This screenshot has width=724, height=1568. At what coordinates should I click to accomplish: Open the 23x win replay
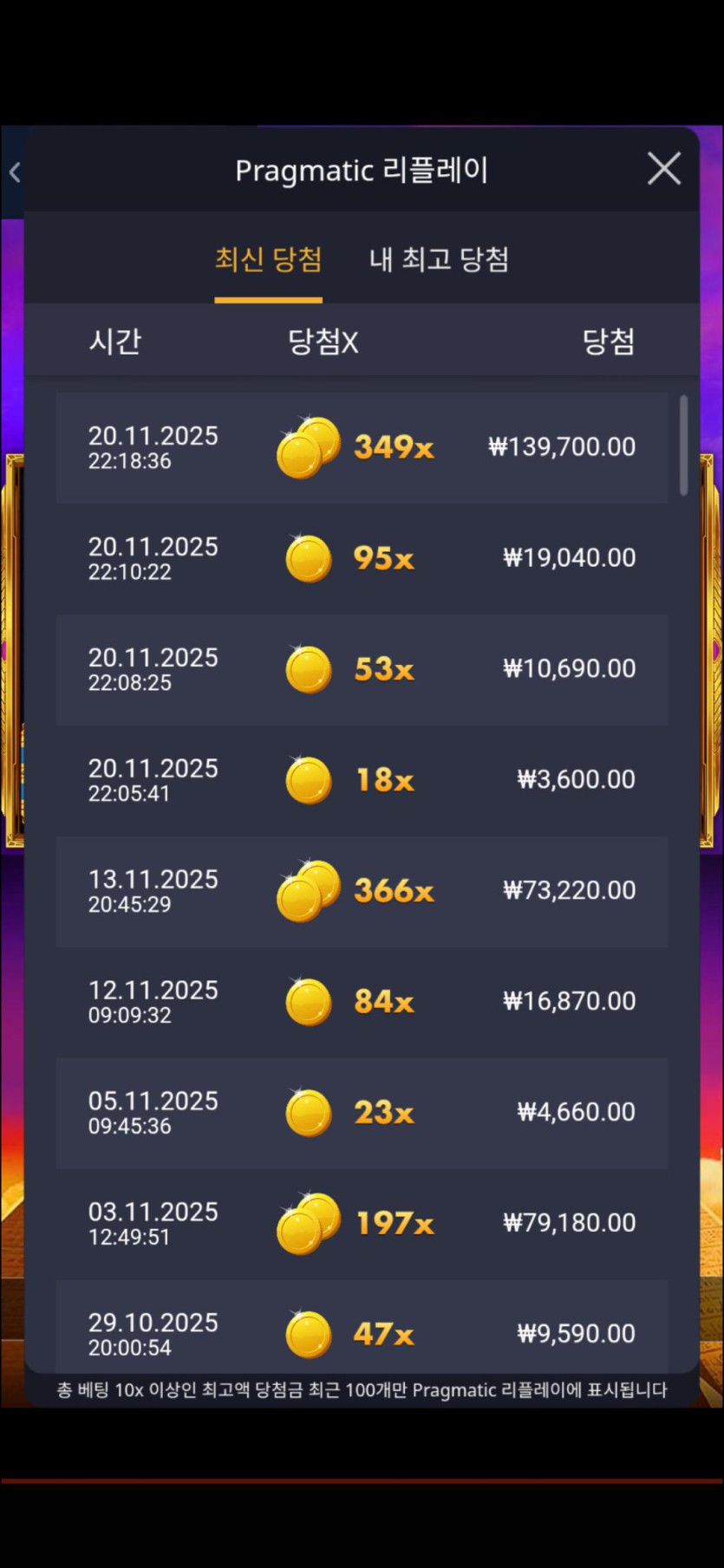coord(362,1113)
